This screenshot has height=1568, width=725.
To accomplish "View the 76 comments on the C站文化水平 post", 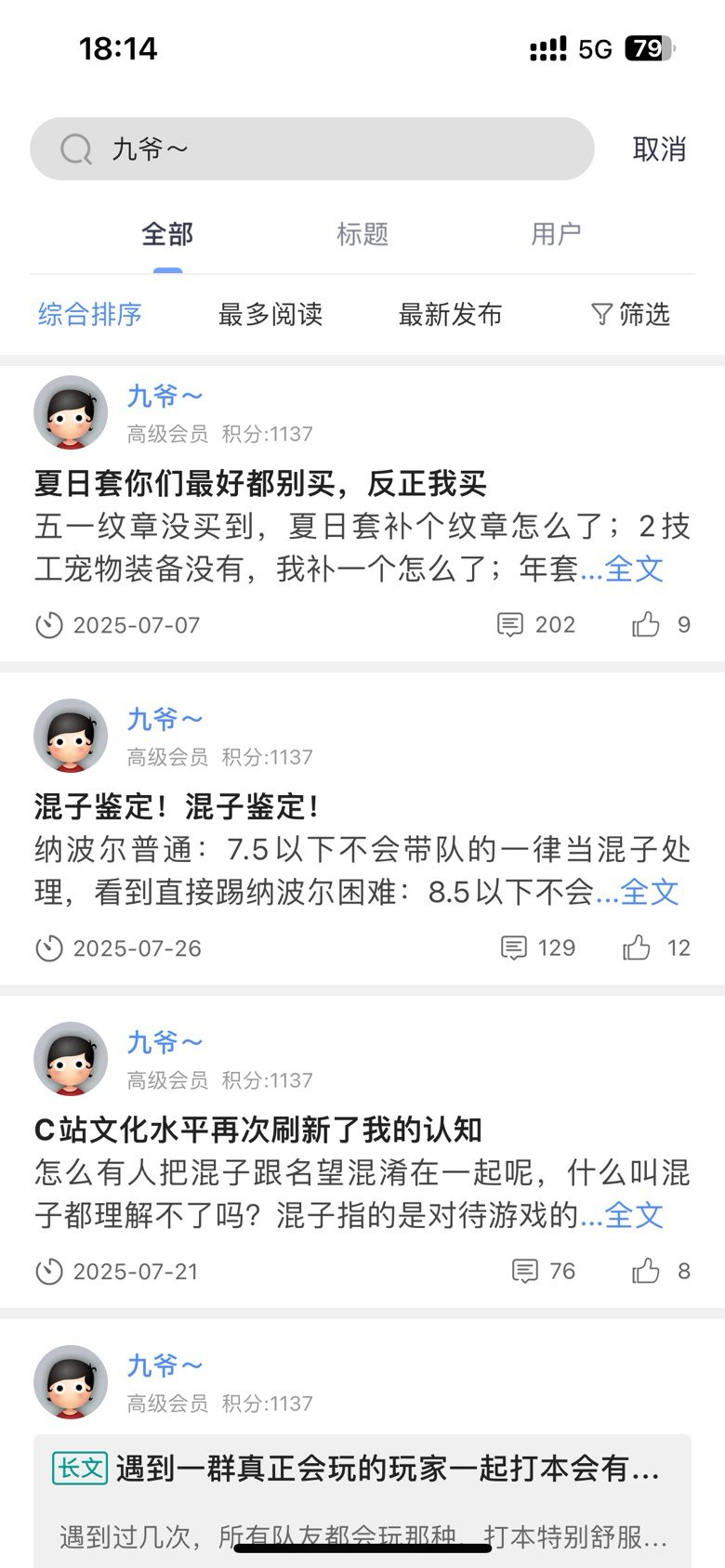I will click(x=543, y=1271).
